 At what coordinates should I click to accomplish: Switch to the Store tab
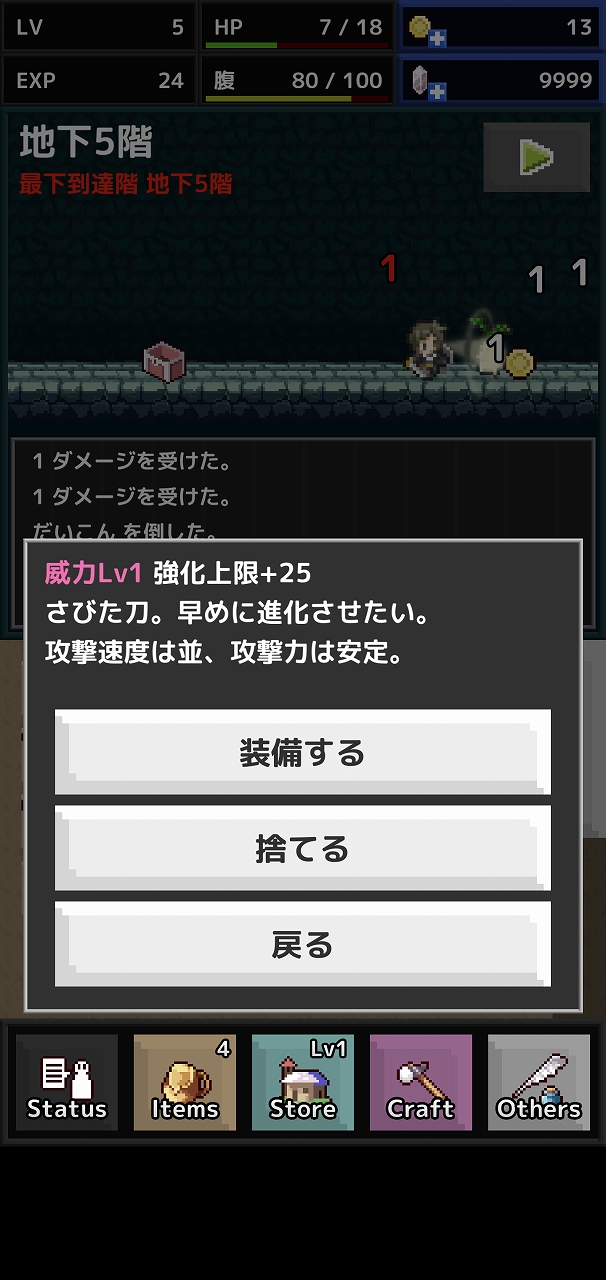(x=303, y=1082)
